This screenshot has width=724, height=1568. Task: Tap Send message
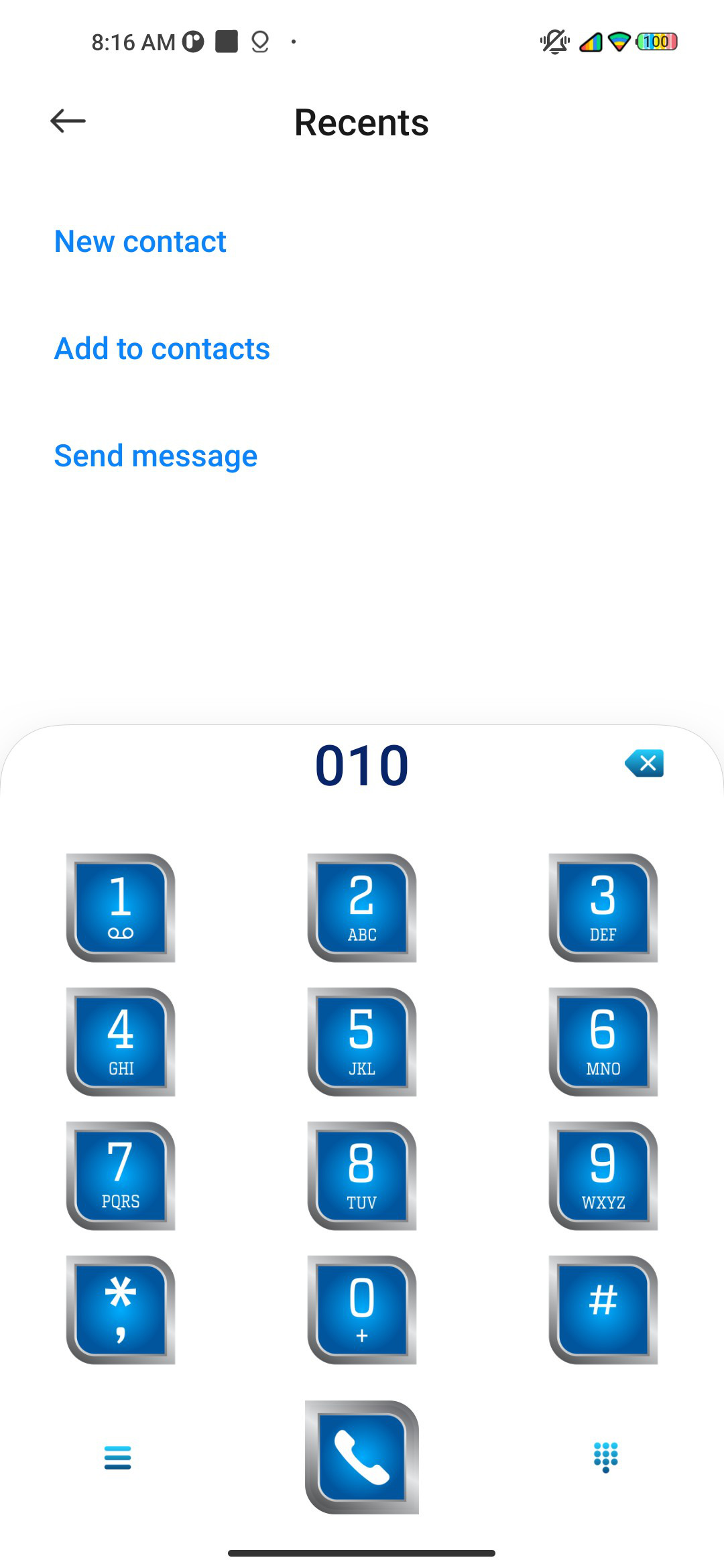point(156,456)
